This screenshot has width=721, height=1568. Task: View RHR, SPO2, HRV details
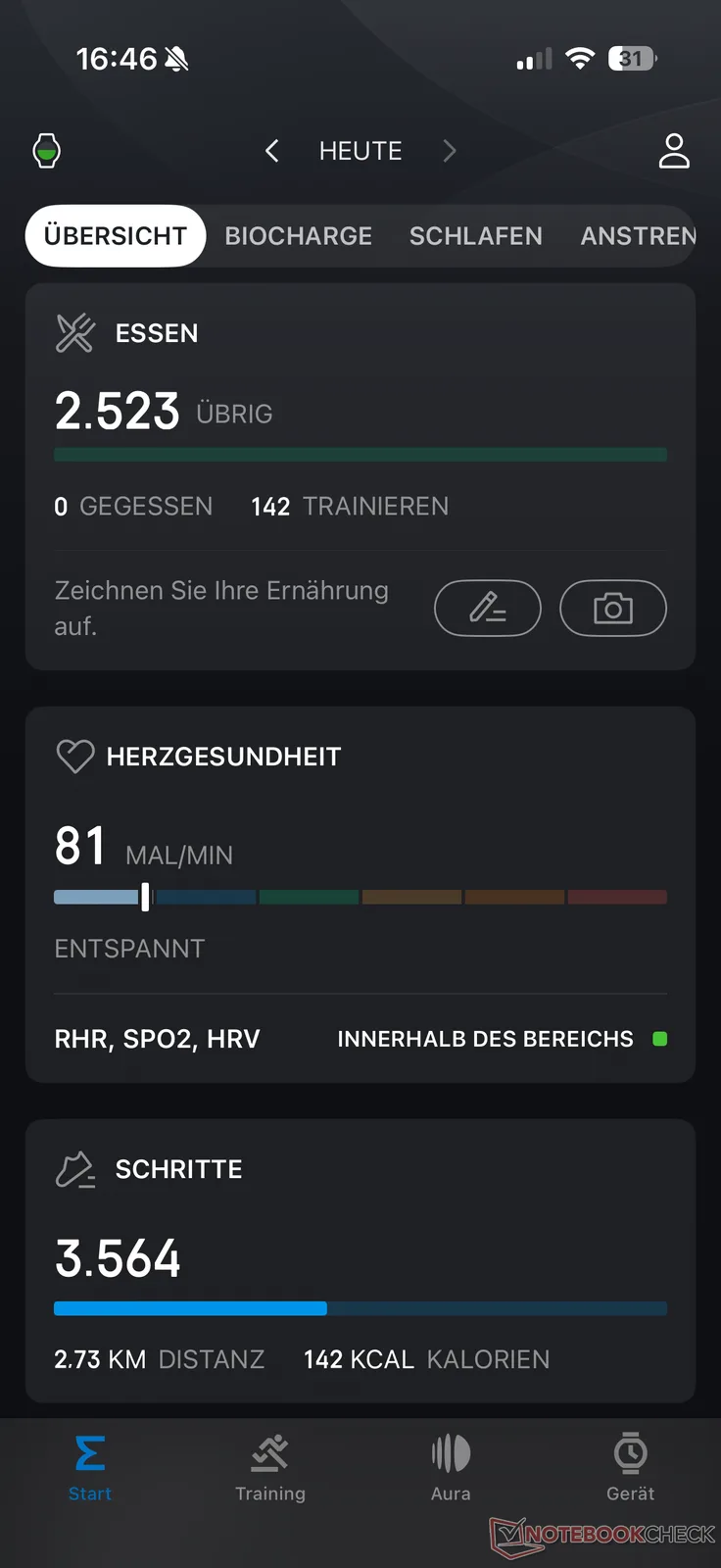point(360,1039)
